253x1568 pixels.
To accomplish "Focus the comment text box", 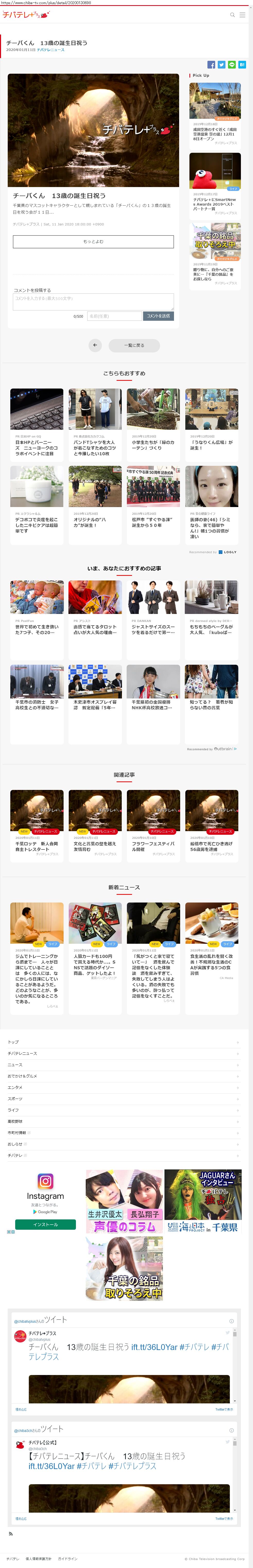I will point(93,301).
